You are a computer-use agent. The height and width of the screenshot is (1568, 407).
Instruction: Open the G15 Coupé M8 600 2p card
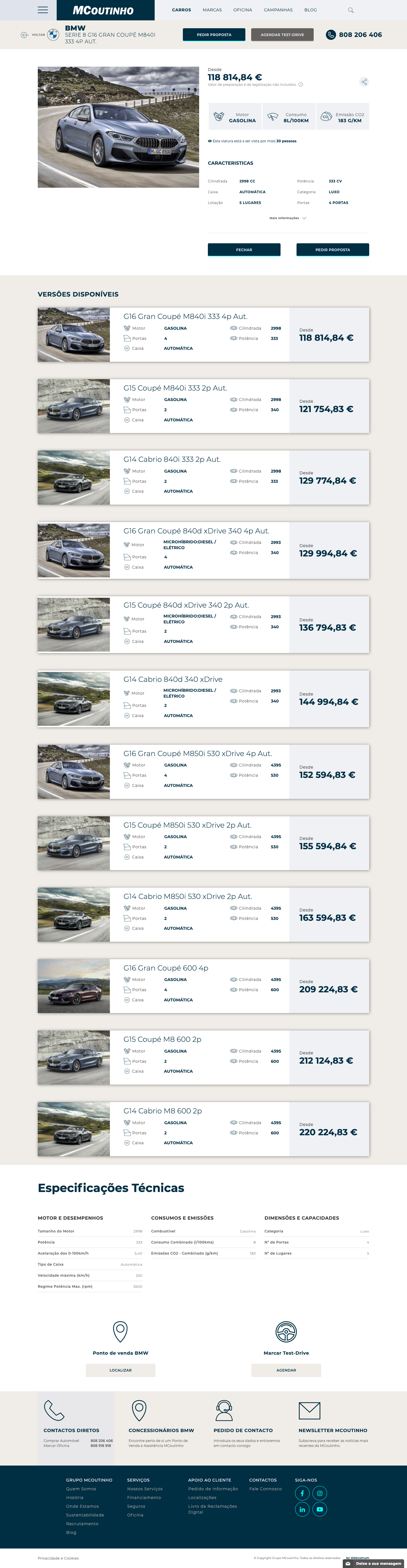163,1039
